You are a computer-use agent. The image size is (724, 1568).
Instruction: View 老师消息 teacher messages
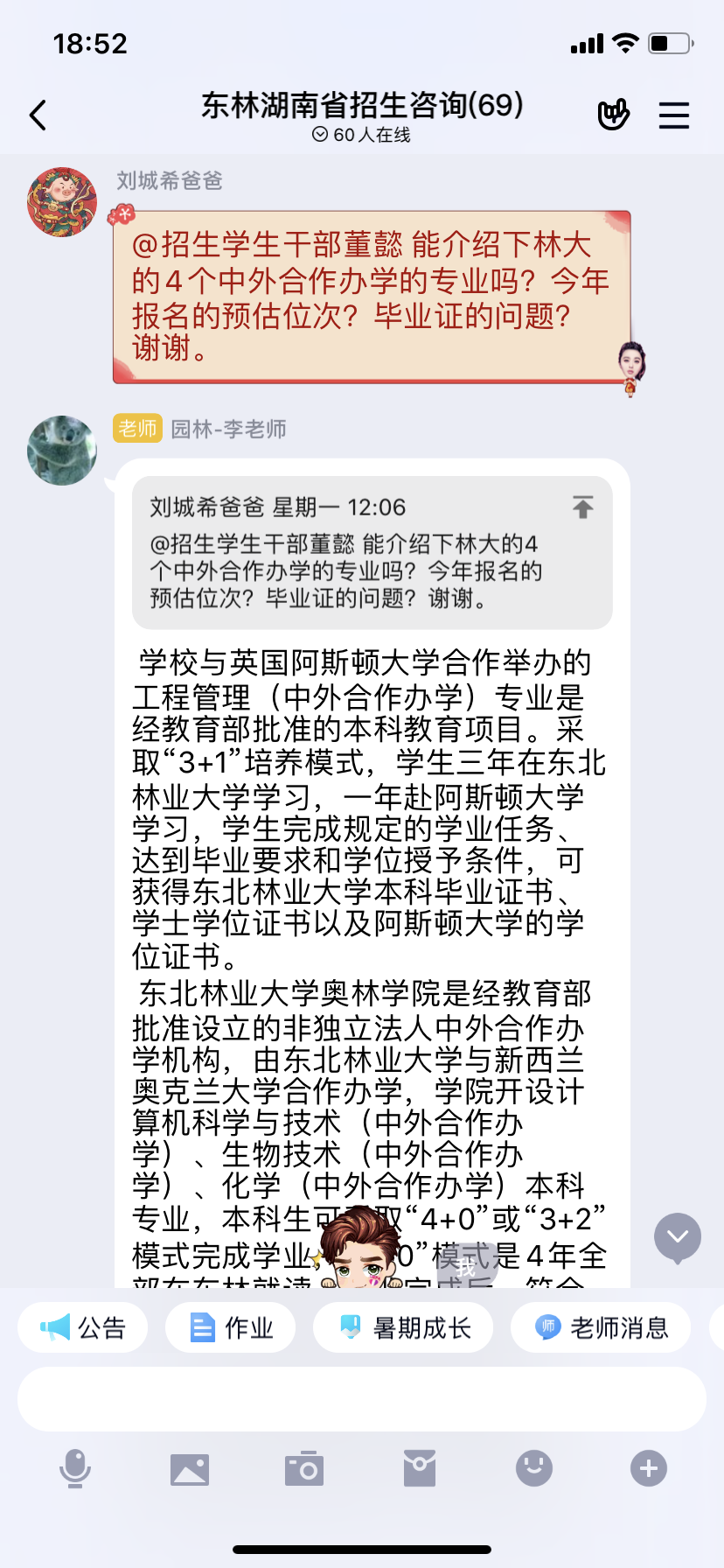[602, 1327]
